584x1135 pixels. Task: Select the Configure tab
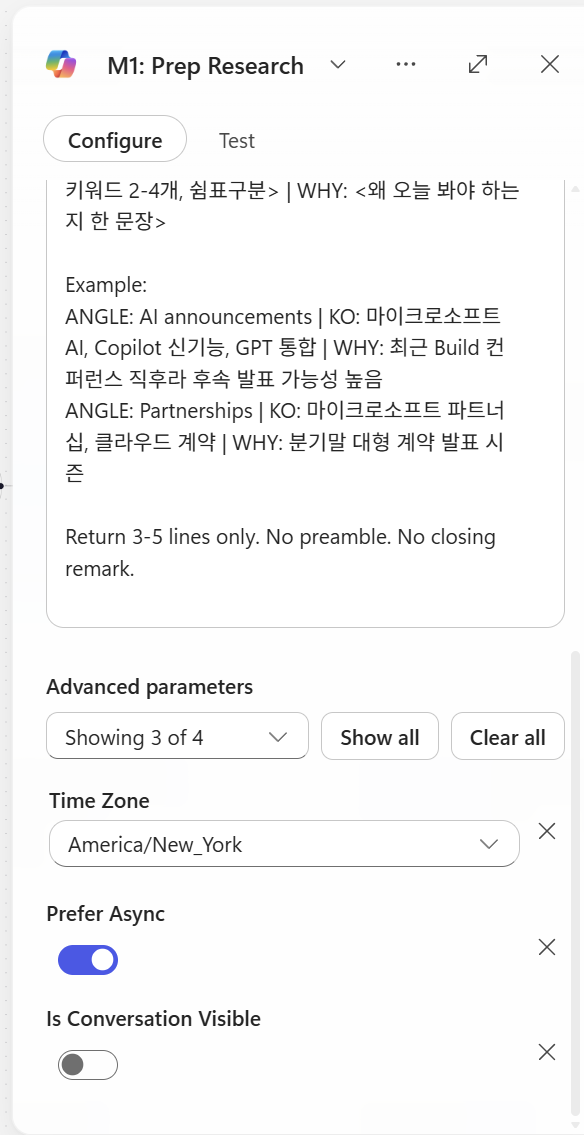(115, 139)
